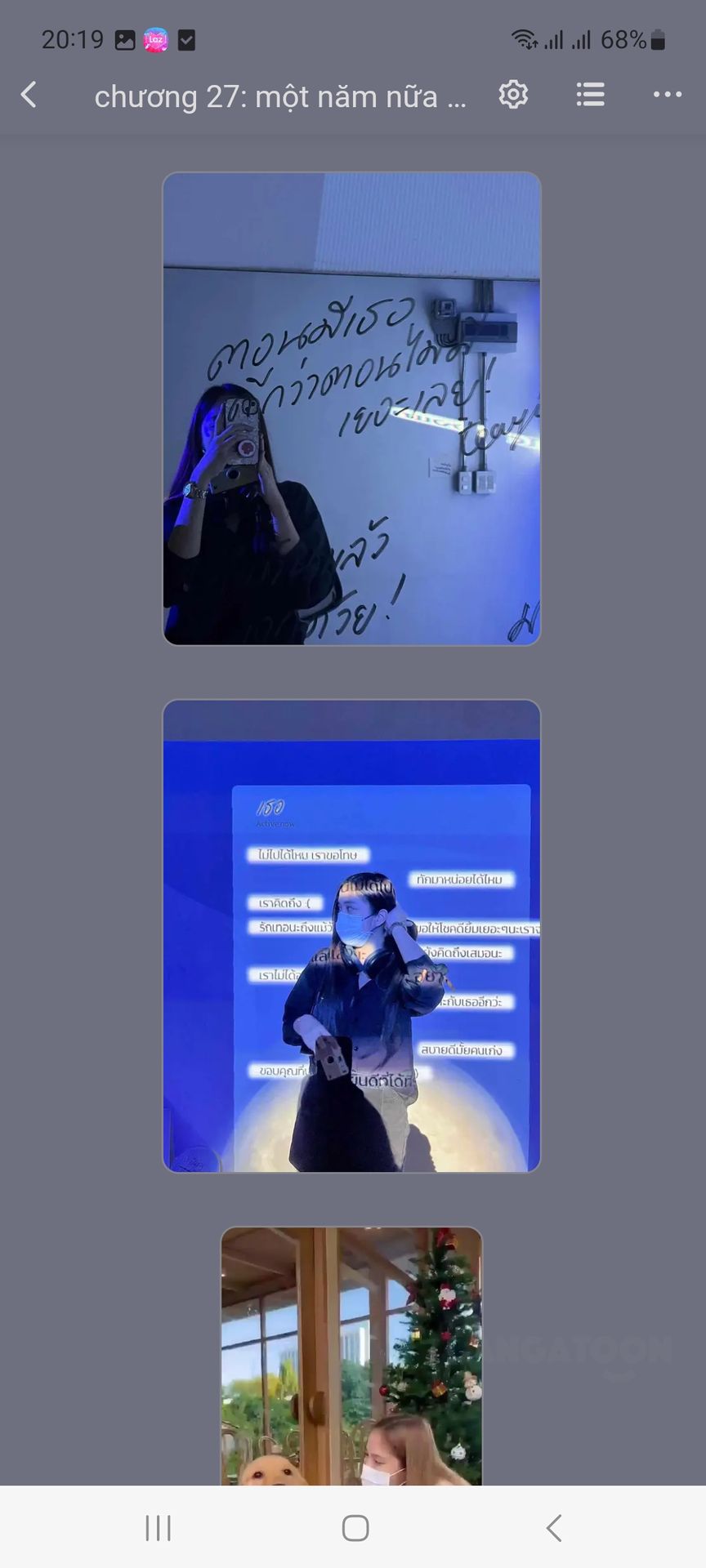Open the reader settings gear
Image resolution: width=706 pixels, height=1568 pixels.
click(x=513, y=95)
